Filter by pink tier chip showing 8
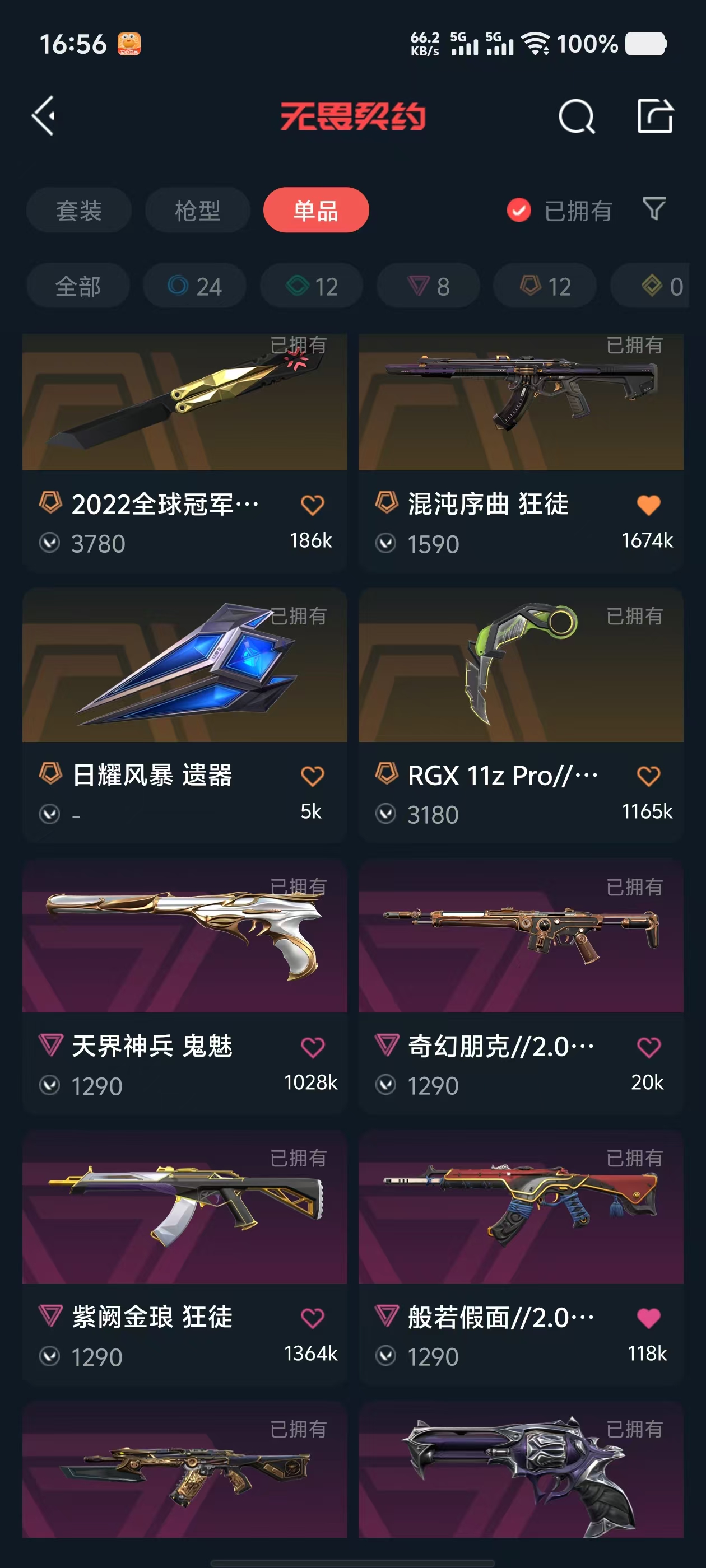The image size is (706, 1568). coord(428,286)
